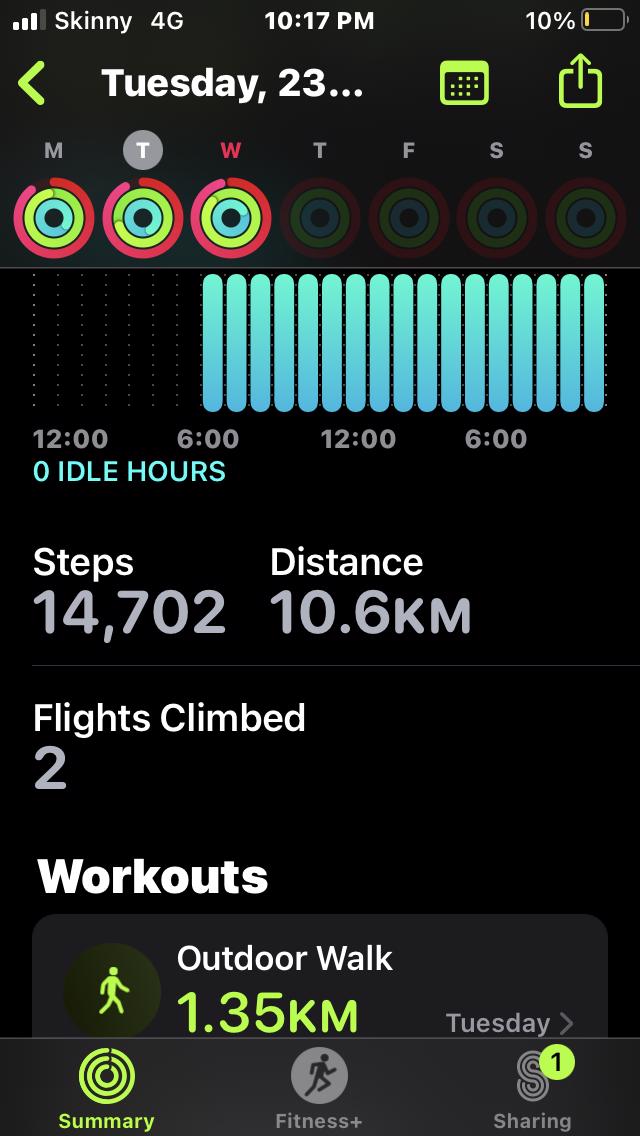Screen dimensions: 640x1136
Task: Go back from Tuesday's activity summary
Action: (x=33, y=84)
